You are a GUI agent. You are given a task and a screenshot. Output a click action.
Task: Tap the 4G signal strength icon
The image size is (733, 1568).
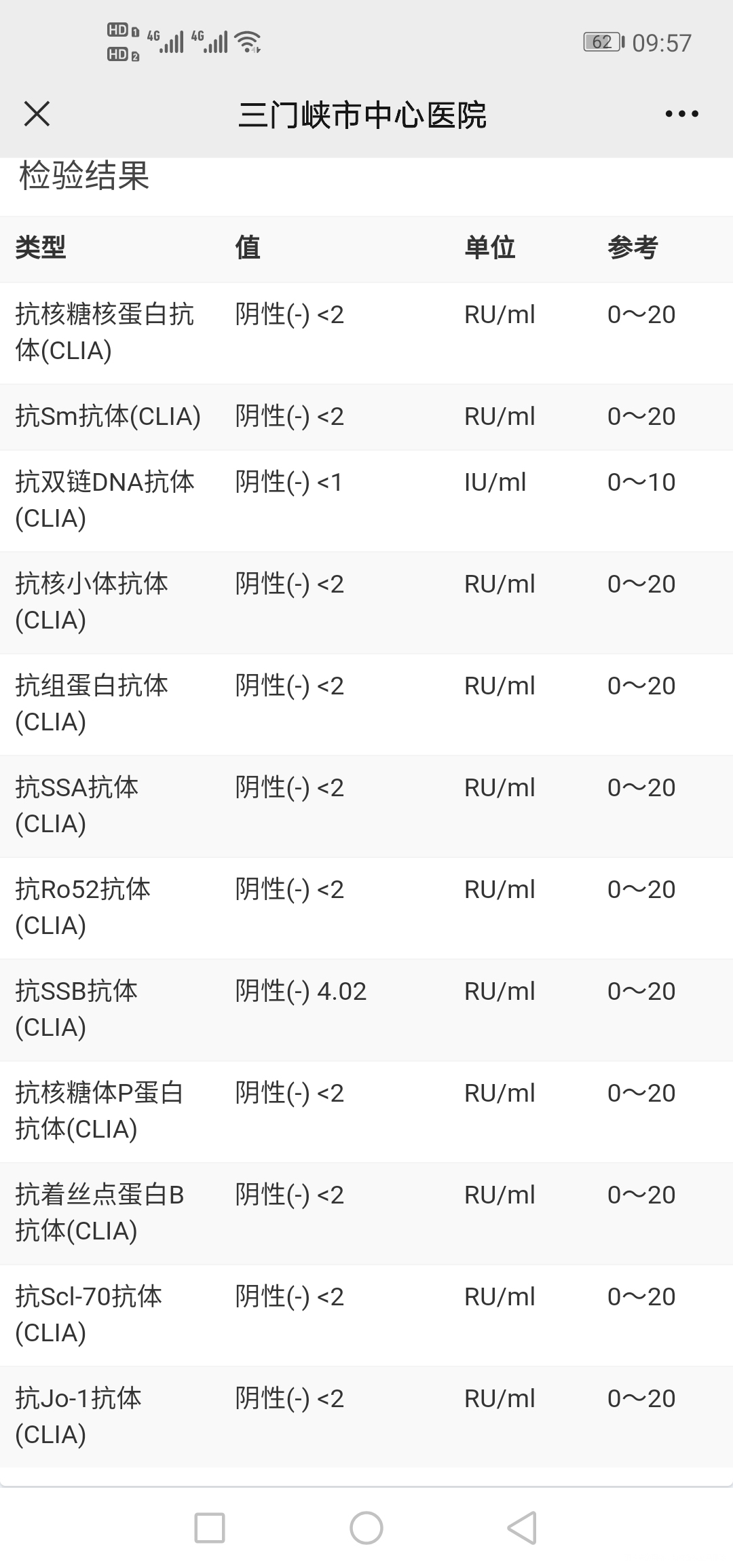(166, 41)
